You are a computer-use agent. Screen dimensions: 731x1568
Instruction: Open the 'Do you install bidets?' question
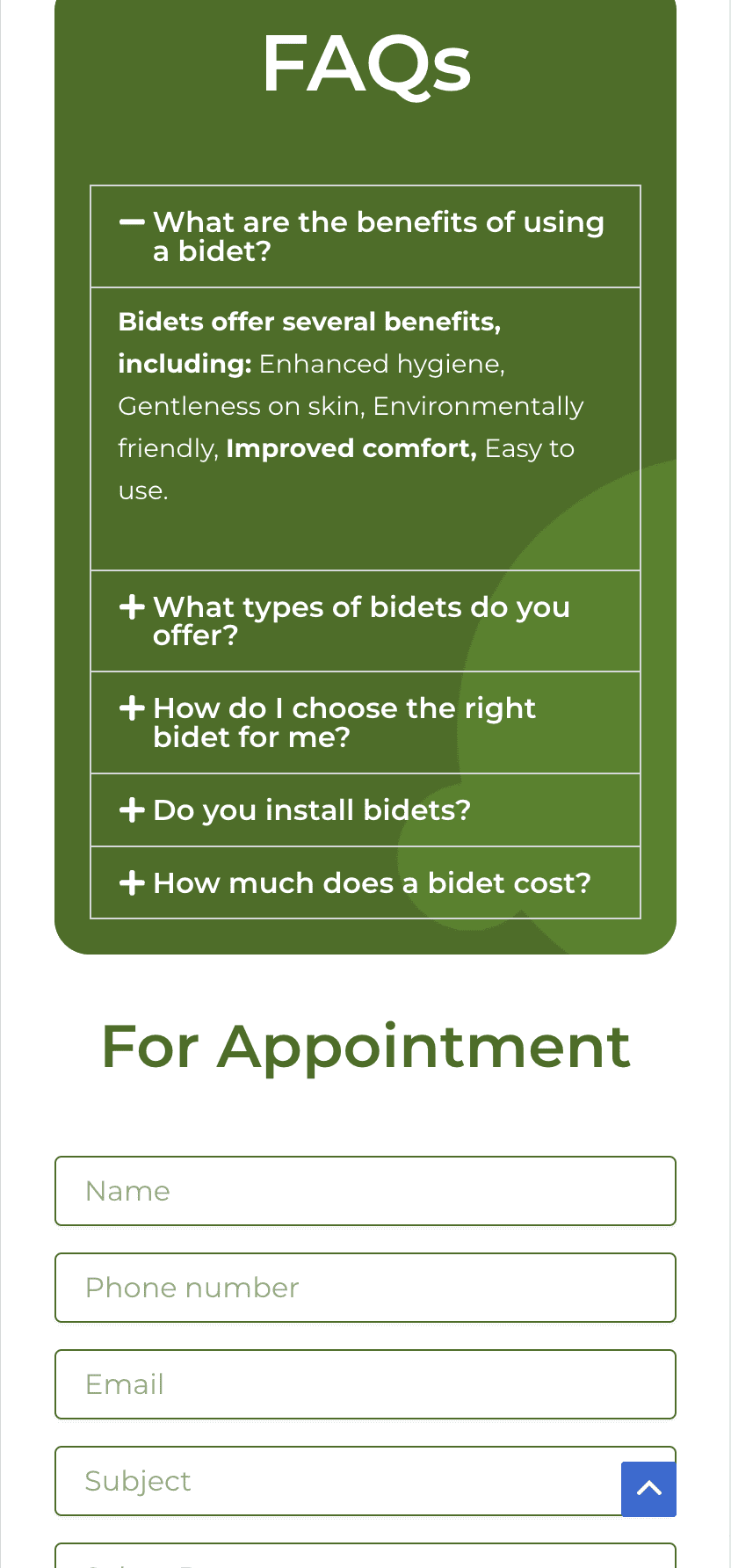[365, 810]
